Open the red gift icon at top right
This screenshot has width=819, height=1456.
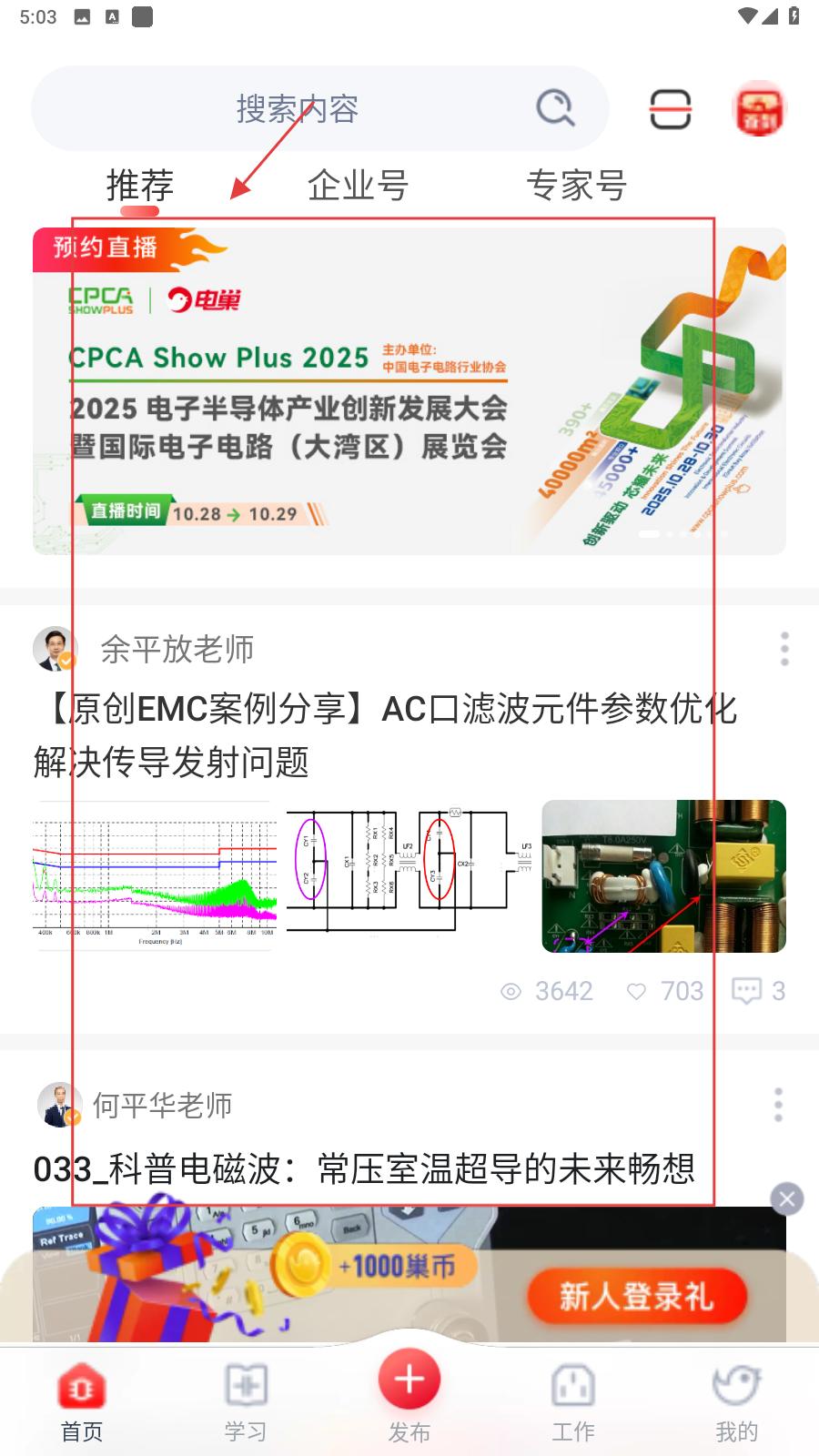(759, 109)
